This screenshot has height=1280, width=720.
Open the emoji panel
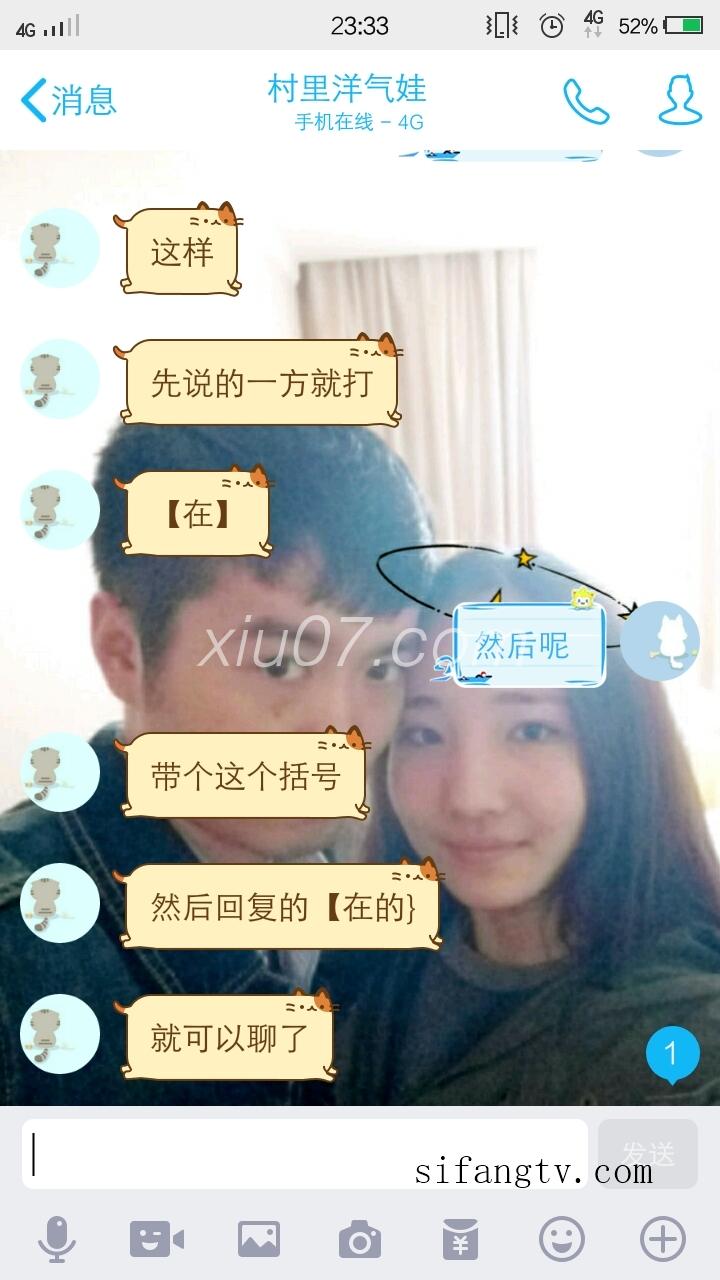click(561, 1240)
